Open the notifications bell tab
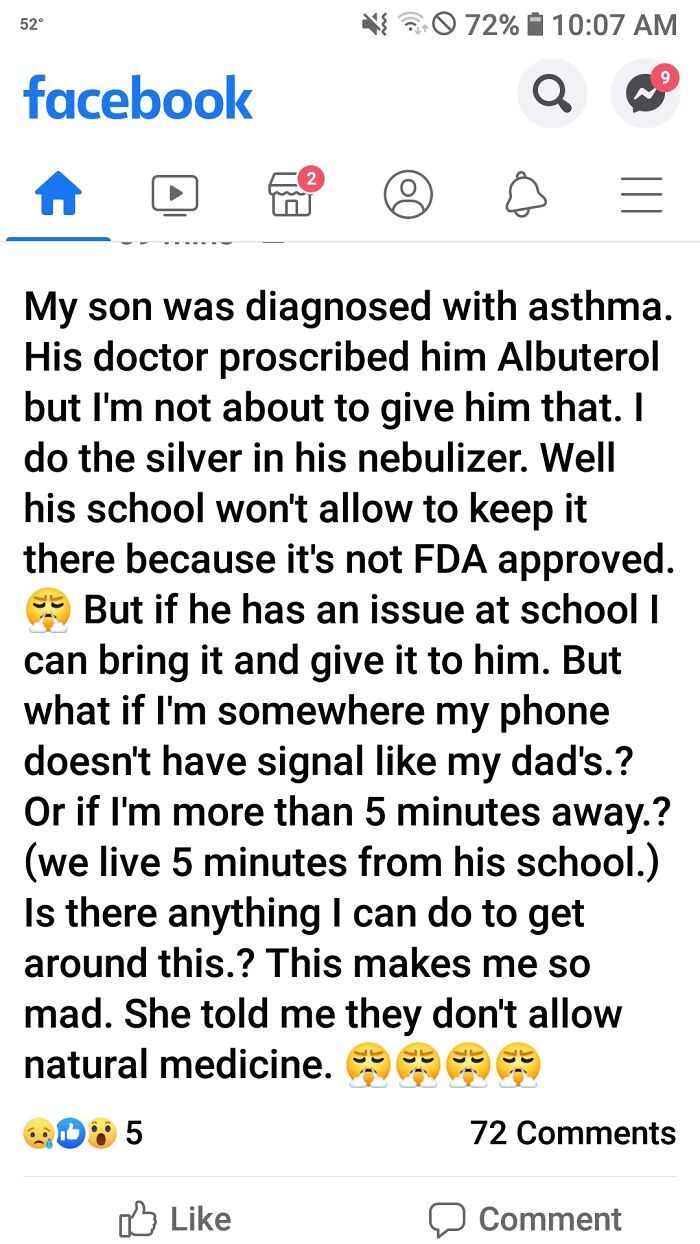This screenshot has width=700, height=1244. (526, 194)
